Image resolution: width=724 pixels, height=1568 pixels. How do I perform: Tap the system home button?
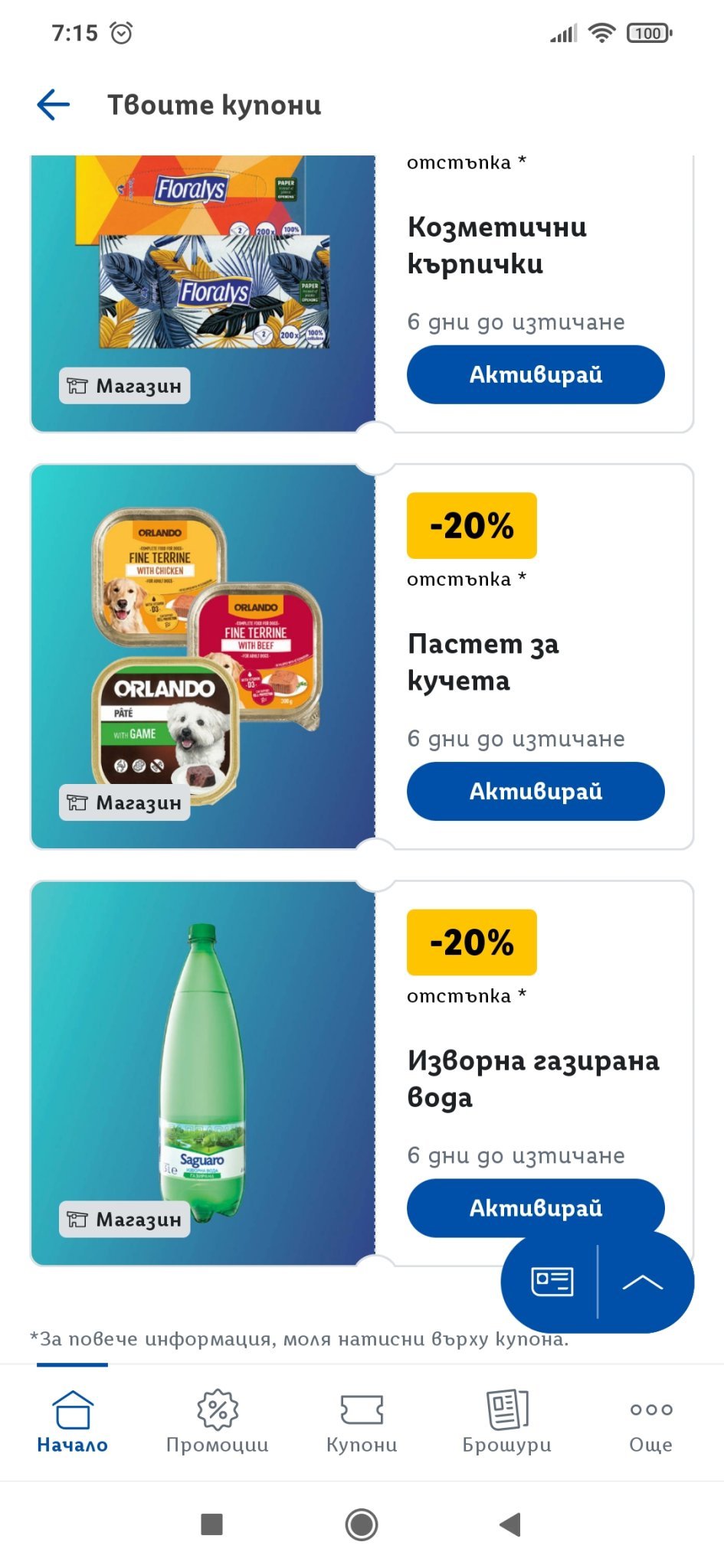(362, 1524)
